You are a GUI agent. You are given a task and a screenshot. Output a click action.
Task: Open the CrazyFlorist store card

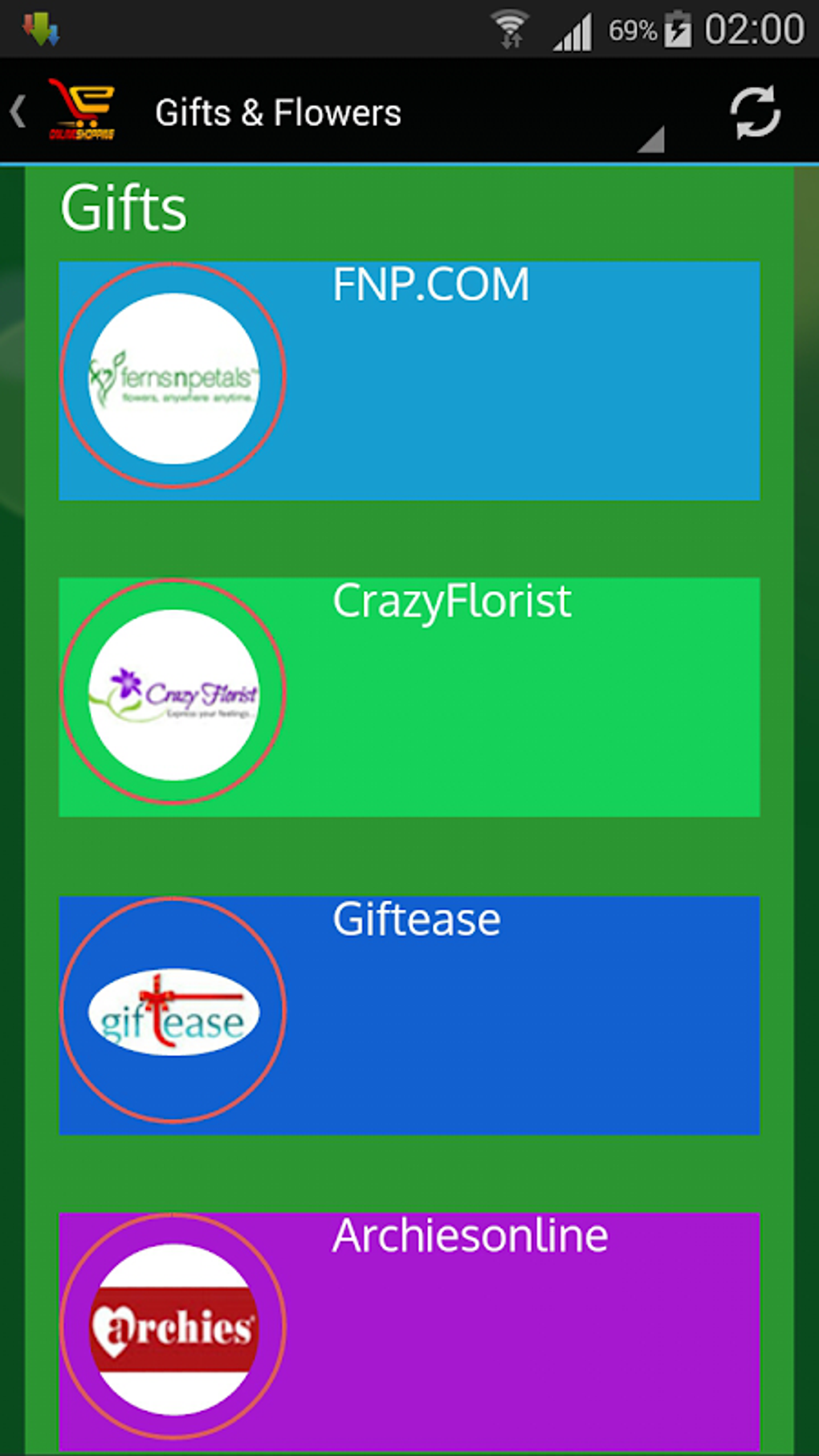tap(409, 697)
